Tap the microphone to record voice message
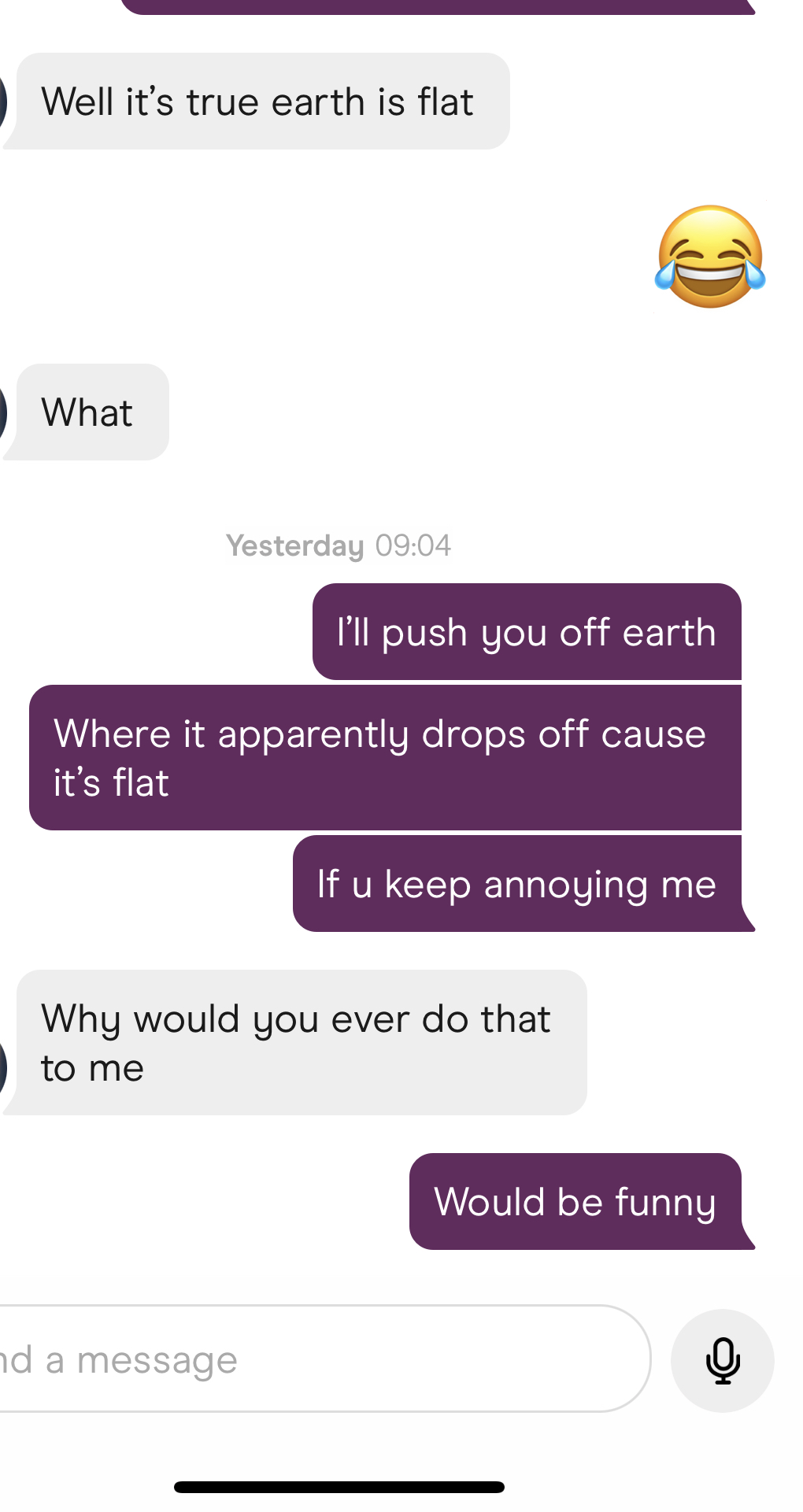803x1512 pixels. click(722, 1360)
